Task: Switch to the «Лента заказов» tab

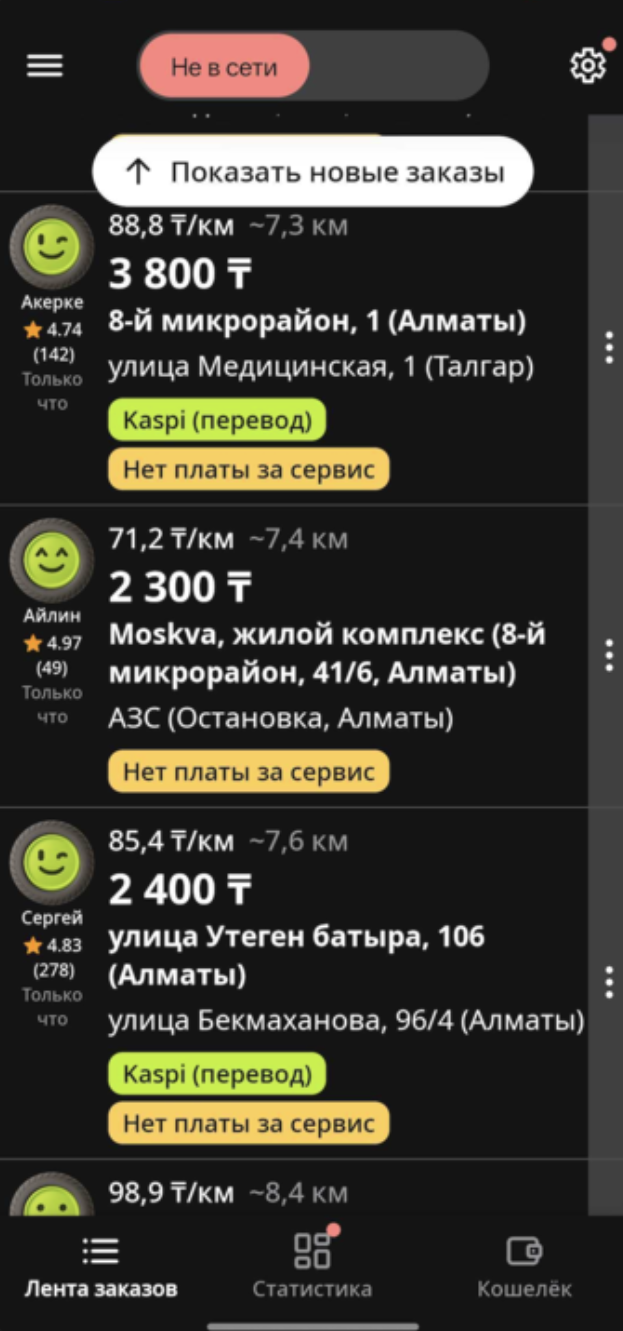Action: tap(101, 1267)
